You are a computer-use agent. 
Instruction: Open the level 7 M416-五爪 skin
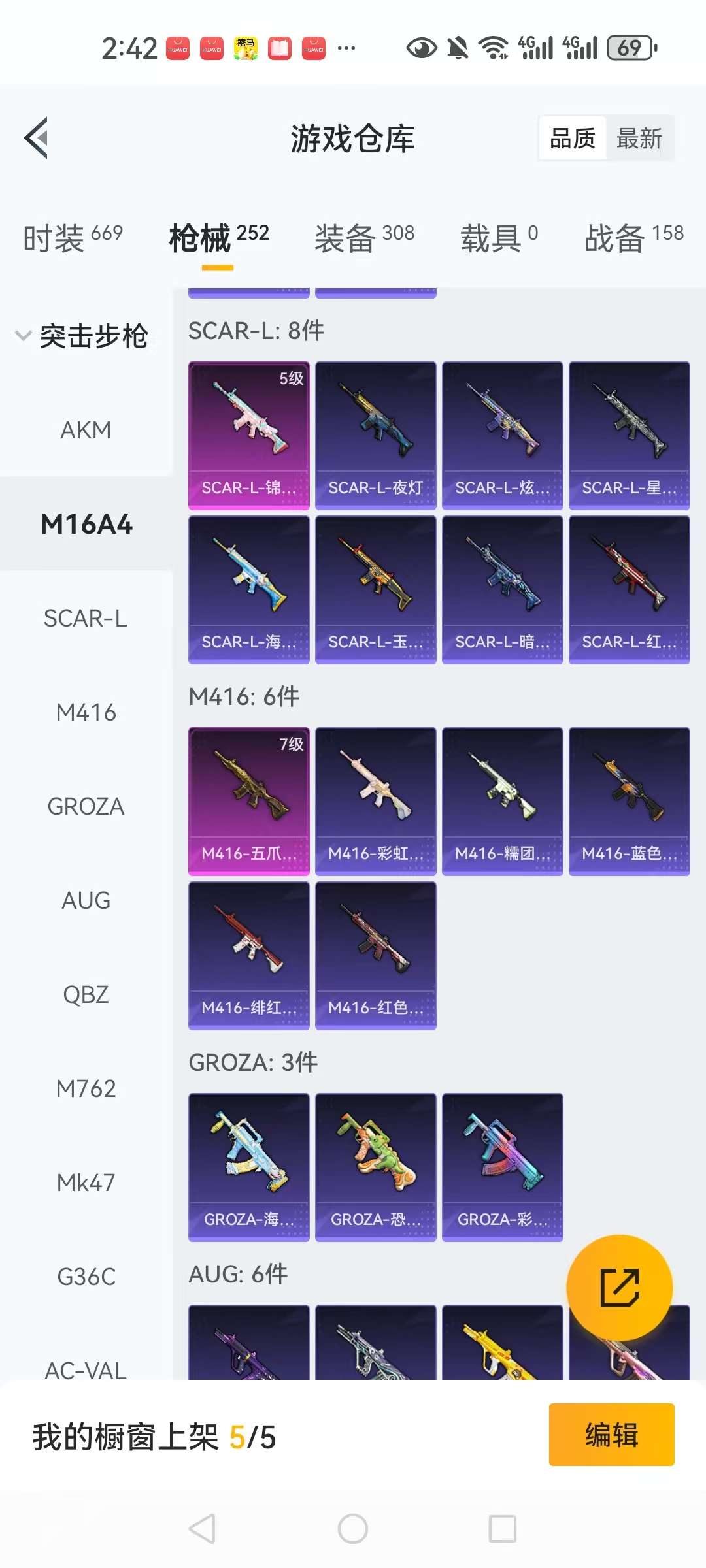[x=248, y=801]
